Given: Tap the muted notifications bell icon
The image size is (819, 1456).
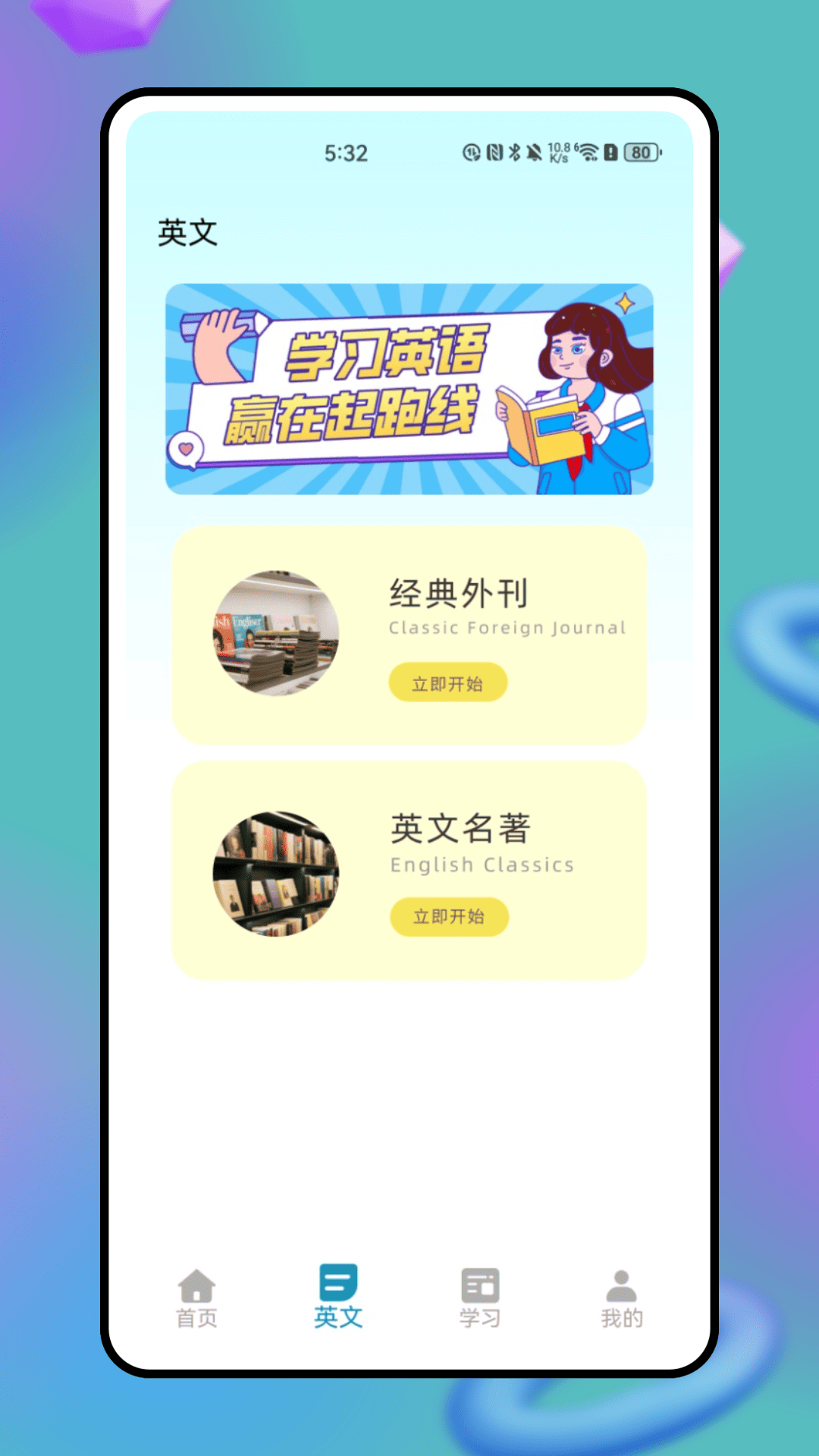Looking at the screenshot, I should (536, 152).
